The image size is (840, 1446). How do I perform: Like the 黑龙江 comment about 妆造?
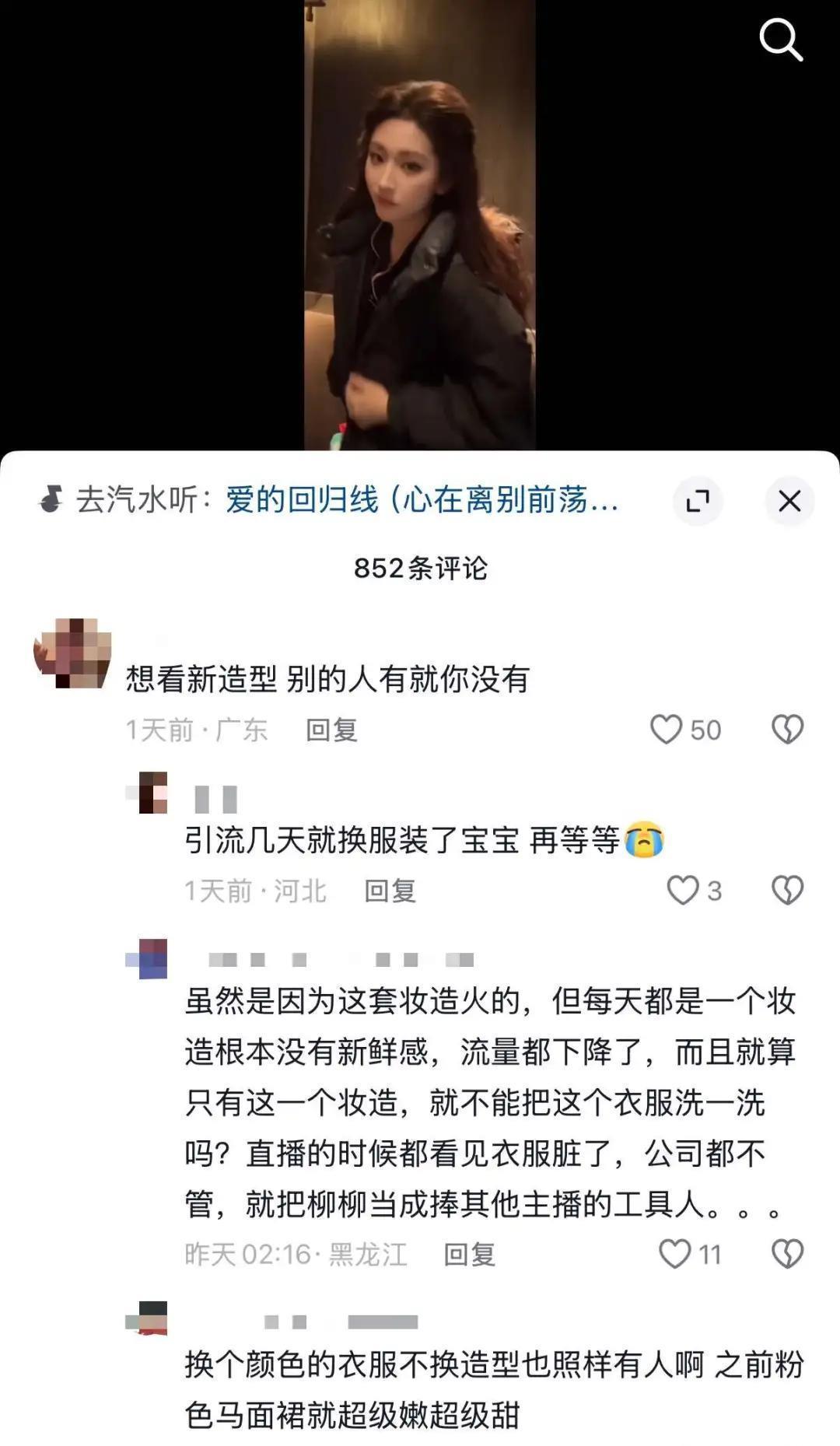point(675,1254)
